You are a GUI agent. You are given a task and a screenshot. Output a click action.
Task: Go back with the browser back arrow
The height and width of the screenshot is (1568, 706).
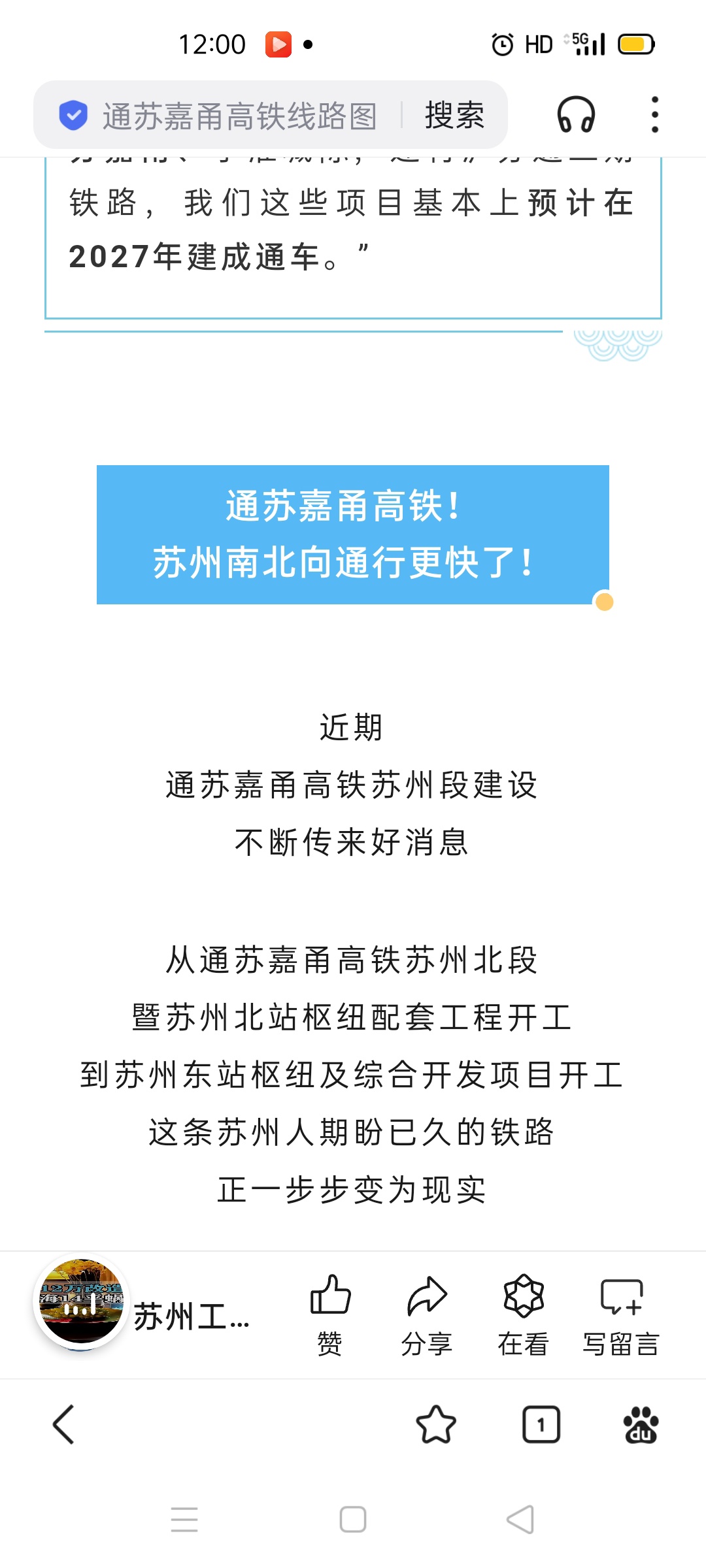[64, 1424]
